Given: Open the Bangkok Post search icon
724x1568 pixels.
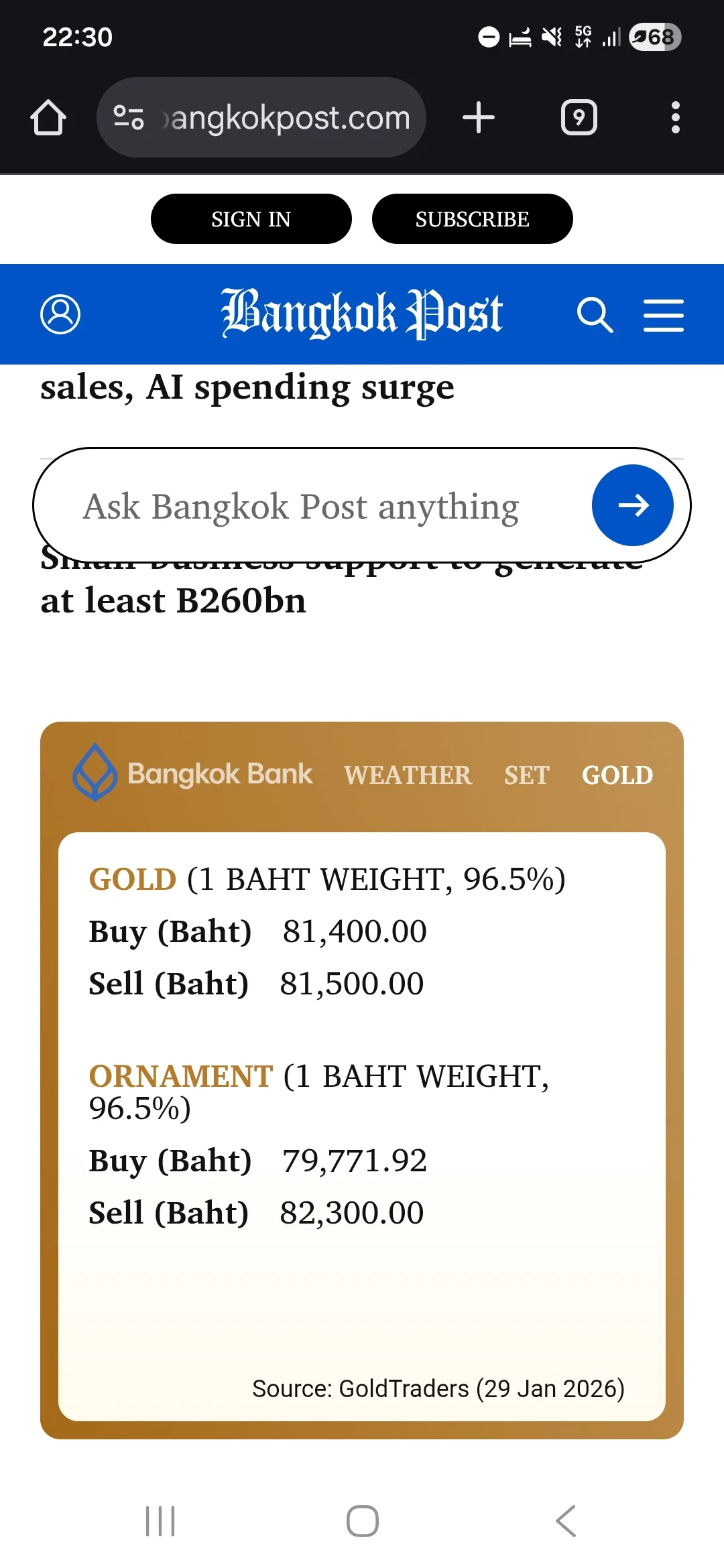Looking at the screenshot, I should (x=595, y=314).
